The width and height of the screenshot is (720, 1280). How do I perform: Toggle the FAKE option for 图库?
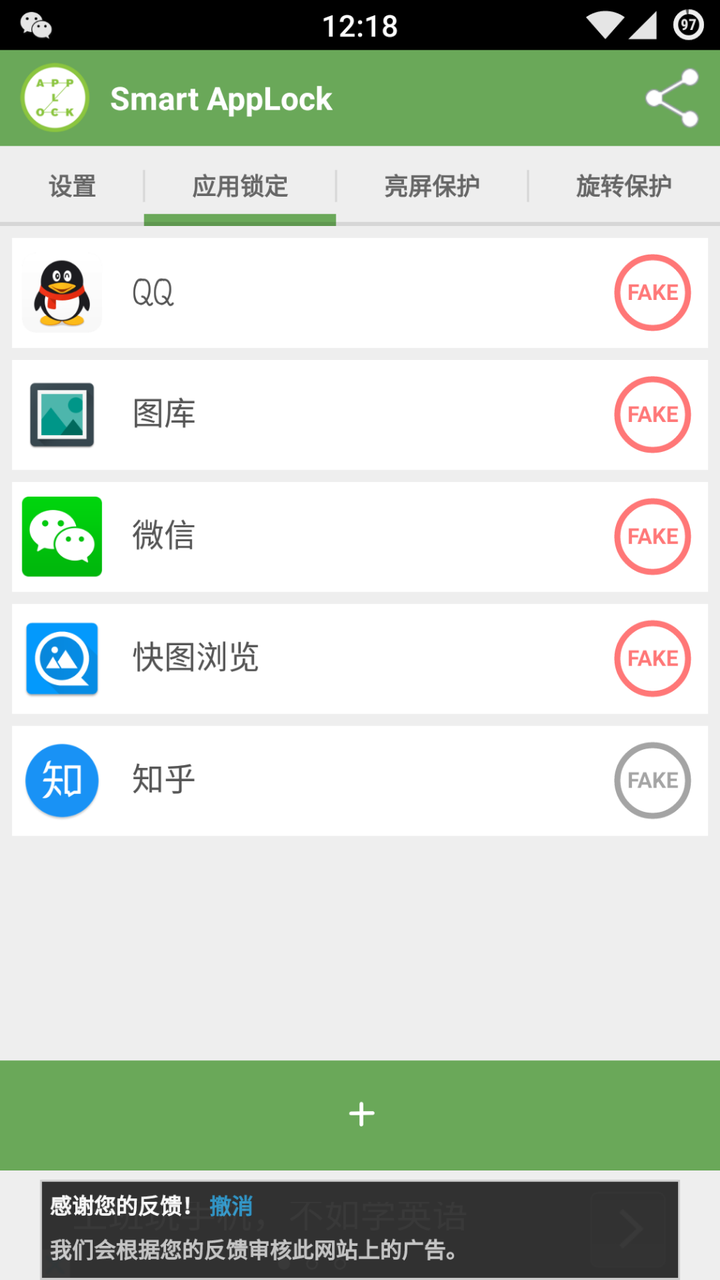[x=652, y=415]
